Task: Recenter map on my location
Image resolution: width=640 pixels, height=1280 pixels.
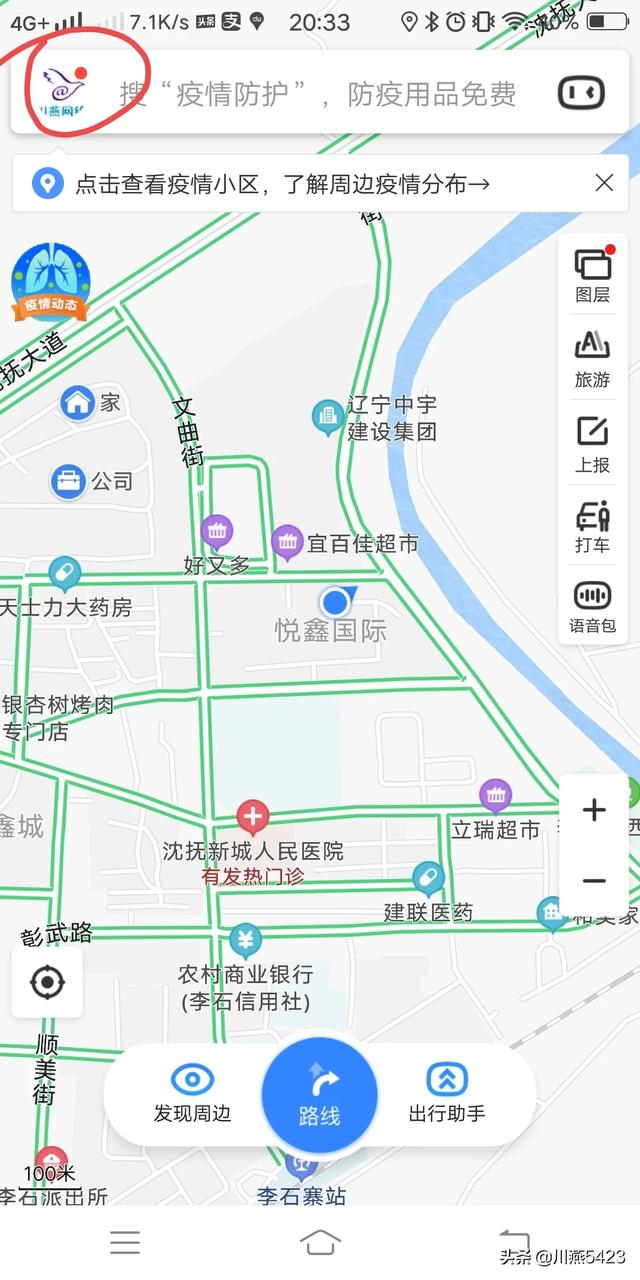Action: coord(47,982)
